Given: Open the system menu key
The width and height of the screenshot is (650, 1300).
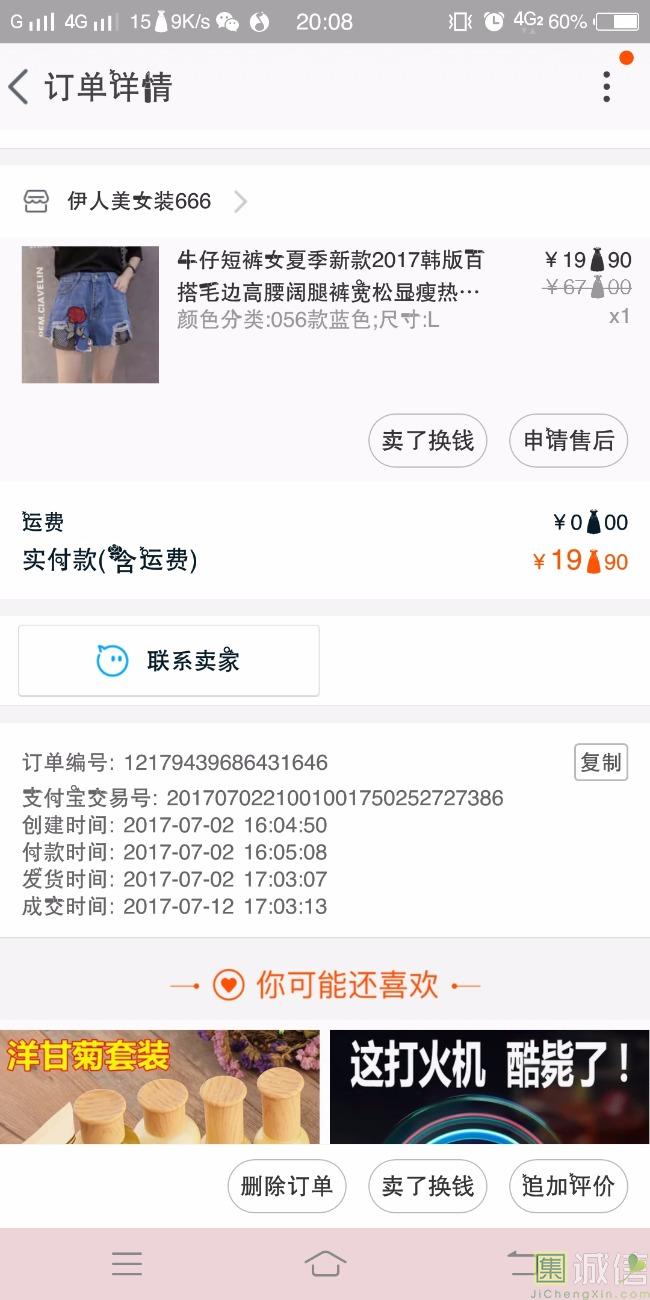Looking at the screenshot, I should point(127,1264).
